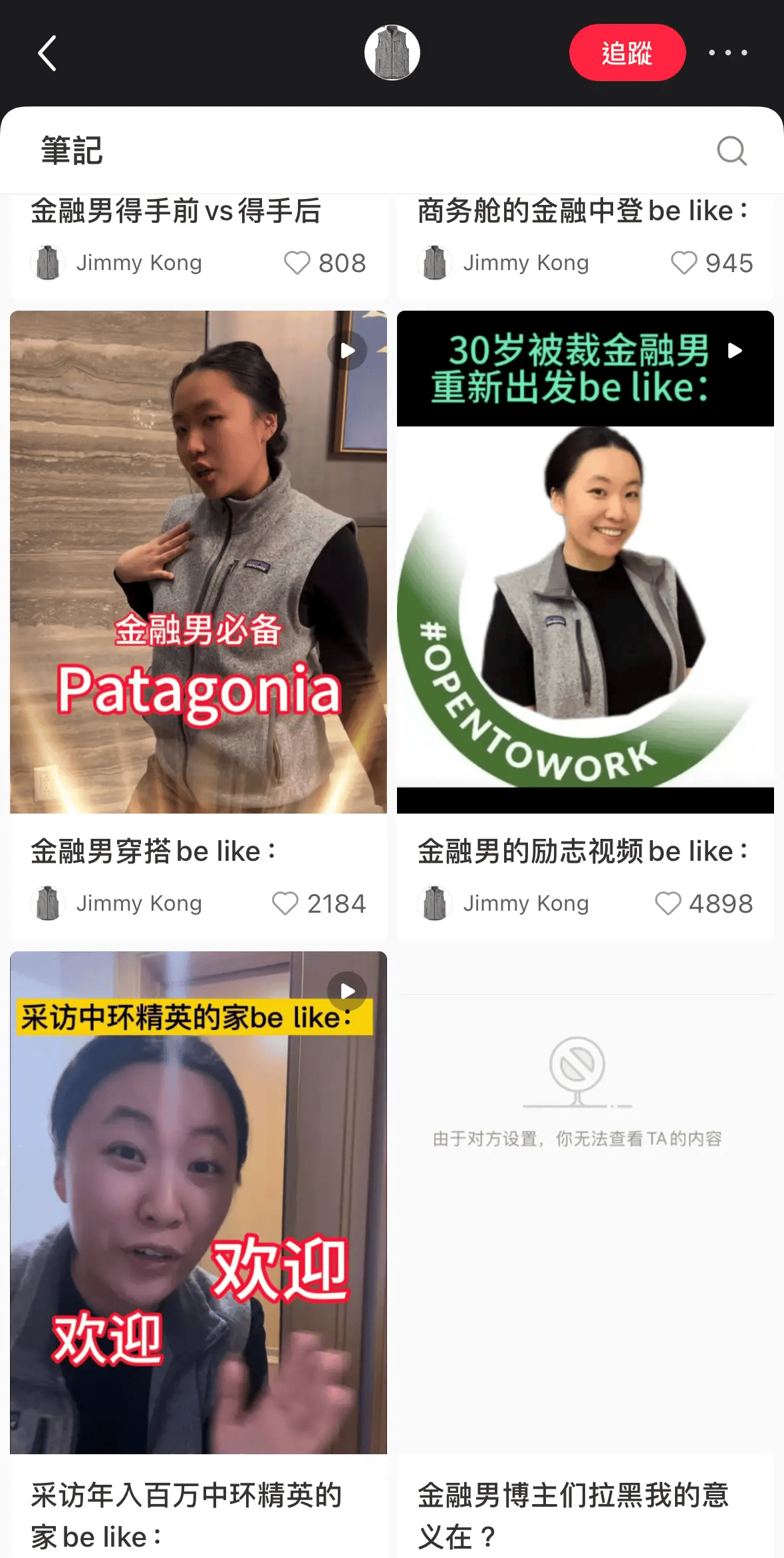
Task: Follow the user with the 追蹤 button
Action: click(x=626, y=53)
